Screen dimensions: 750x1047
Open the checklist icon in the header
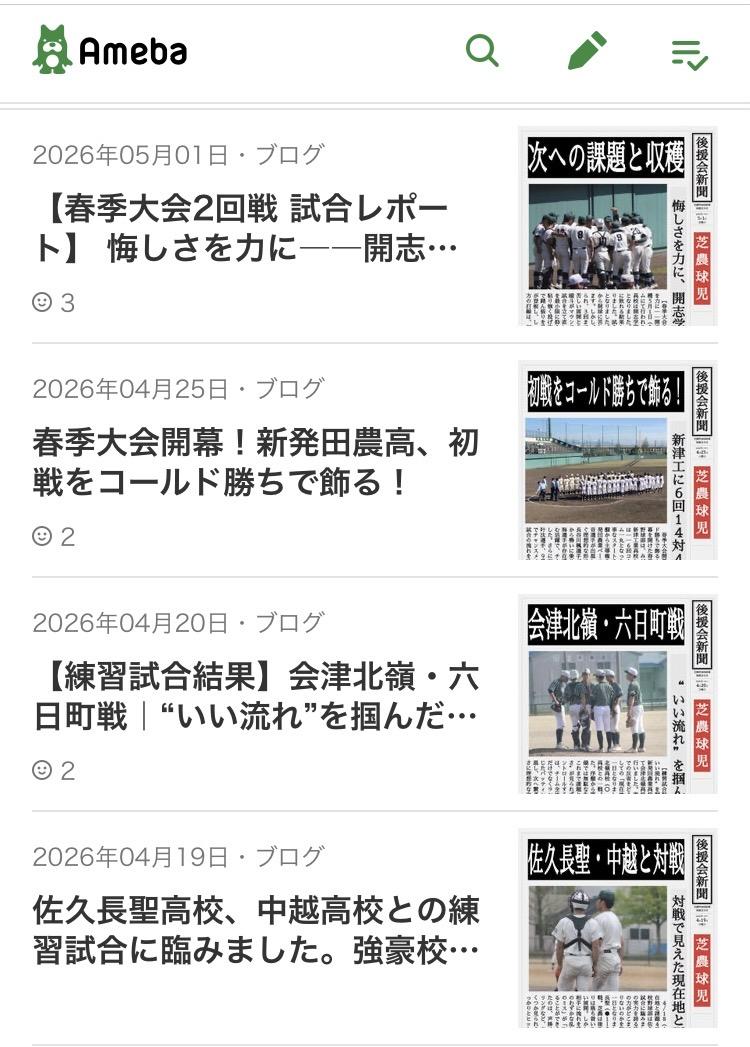689,54
